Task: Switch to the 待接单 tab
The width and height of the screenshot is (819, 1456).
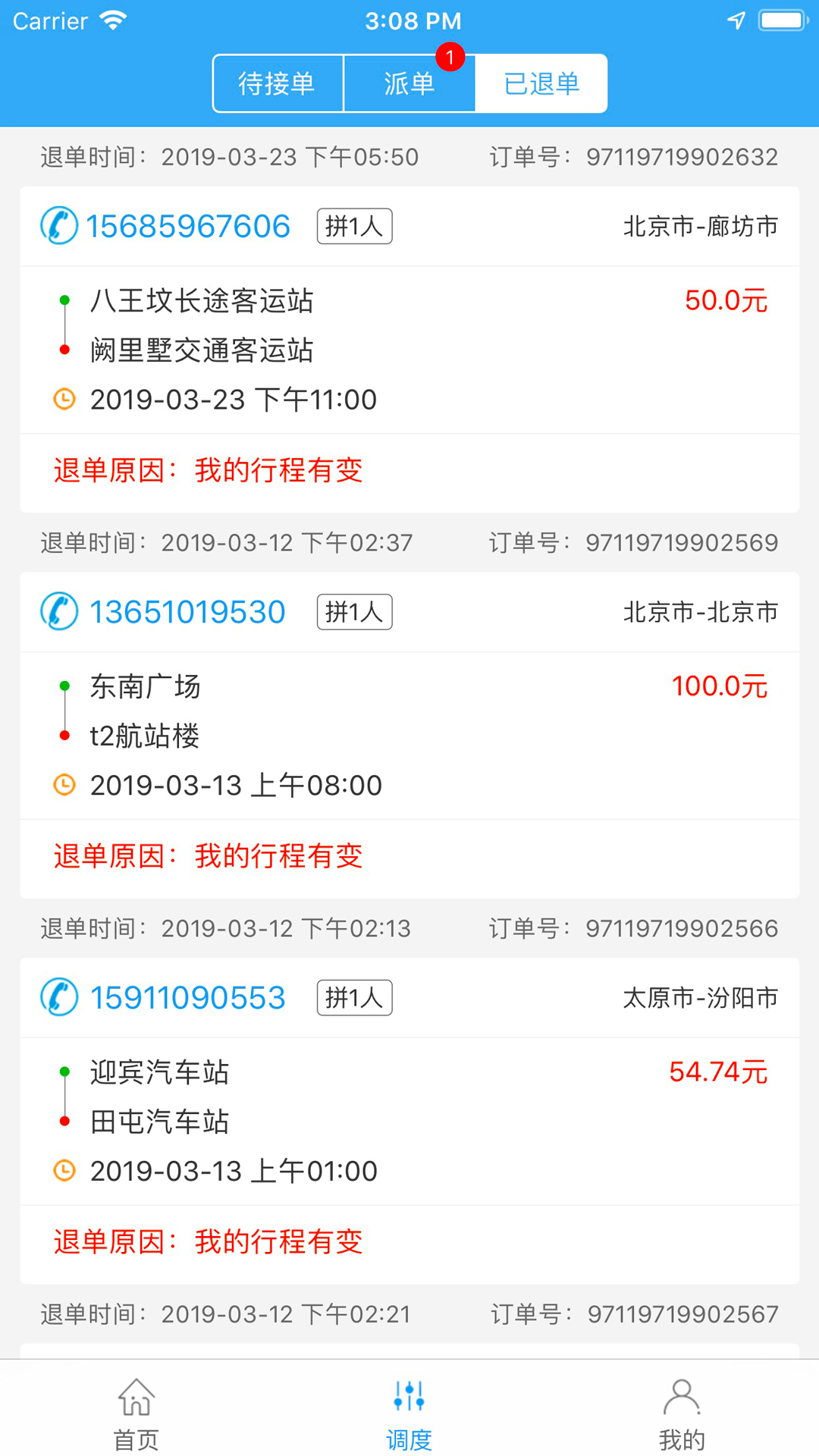Action: (278, 83)
